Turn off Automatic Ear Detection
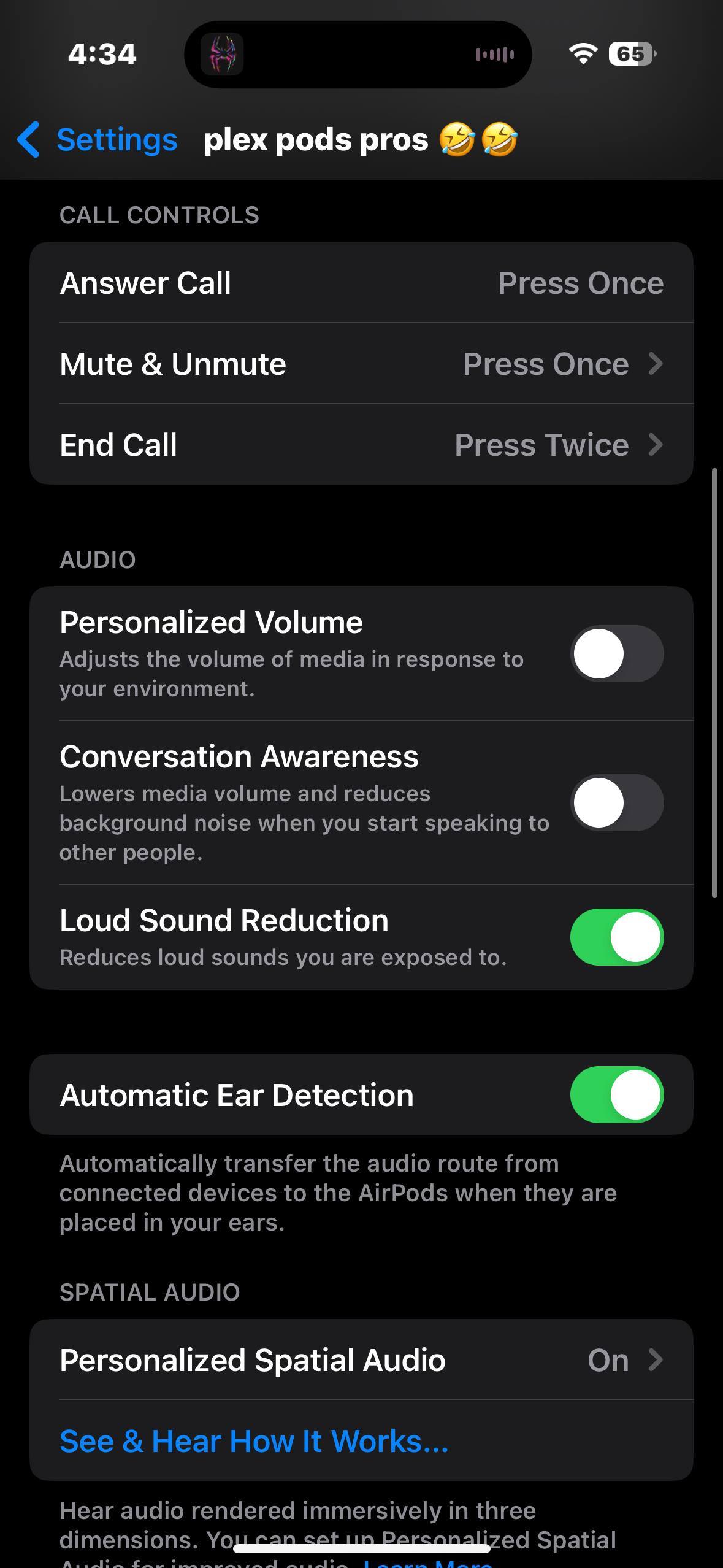 (x=616, y=1095)
